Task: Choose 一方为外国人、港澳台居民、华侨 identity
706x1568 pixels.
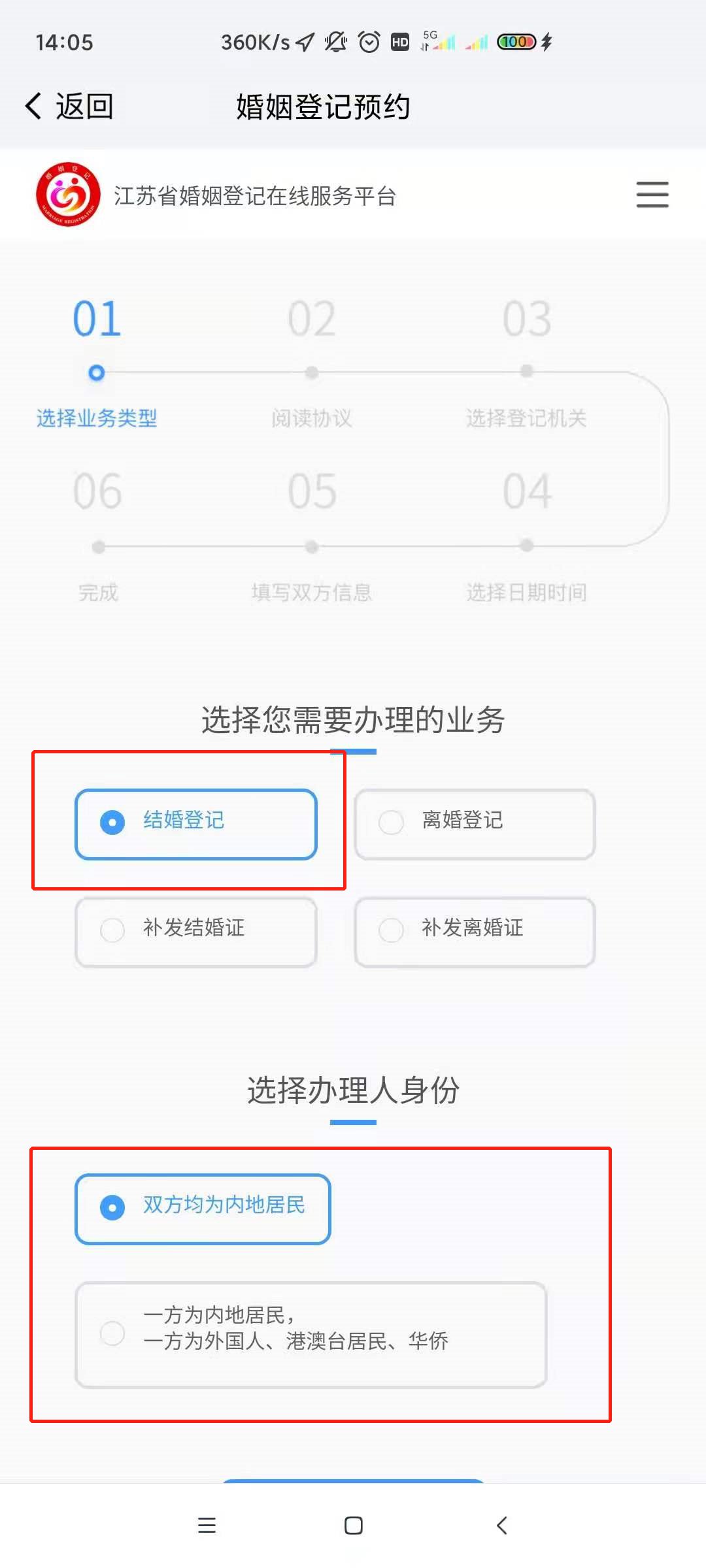Action: click(x=311, y=1334)
